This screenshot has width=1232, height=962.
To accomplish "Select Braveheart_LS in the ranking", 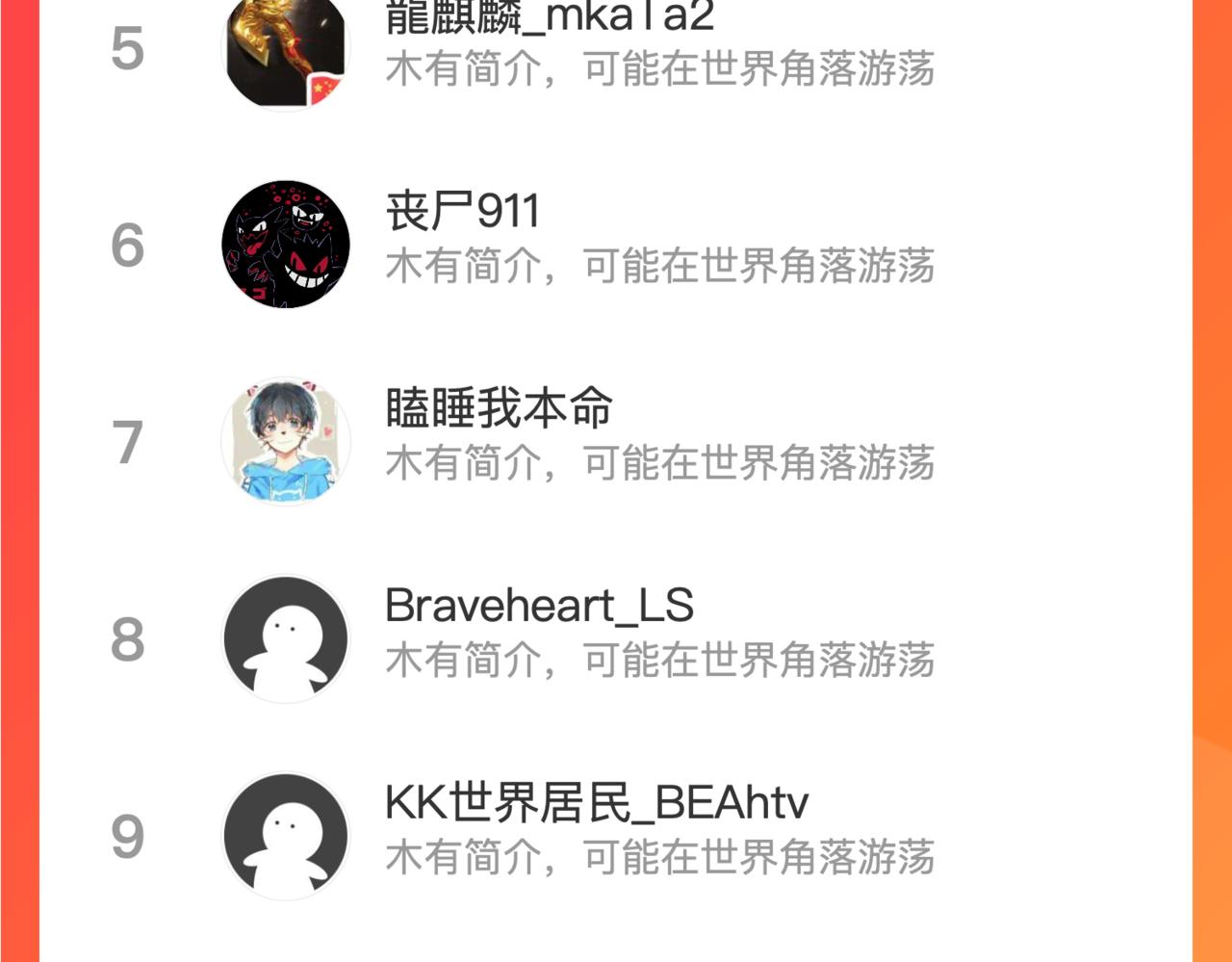I will [x=616, y=639].
